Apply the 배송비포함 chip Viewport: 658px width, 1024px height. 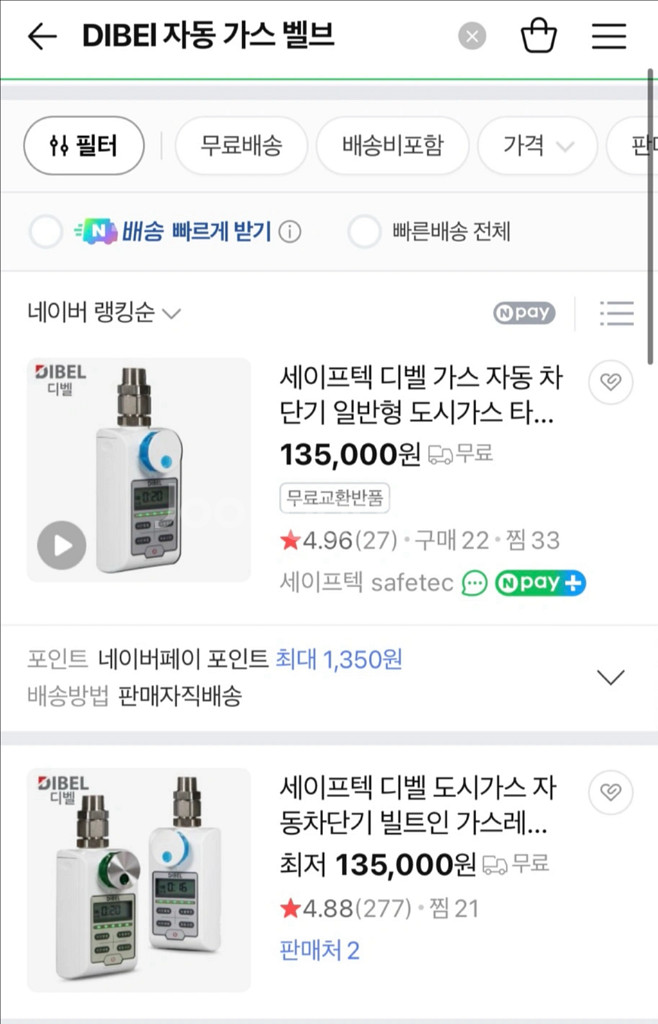pos(392,146)
